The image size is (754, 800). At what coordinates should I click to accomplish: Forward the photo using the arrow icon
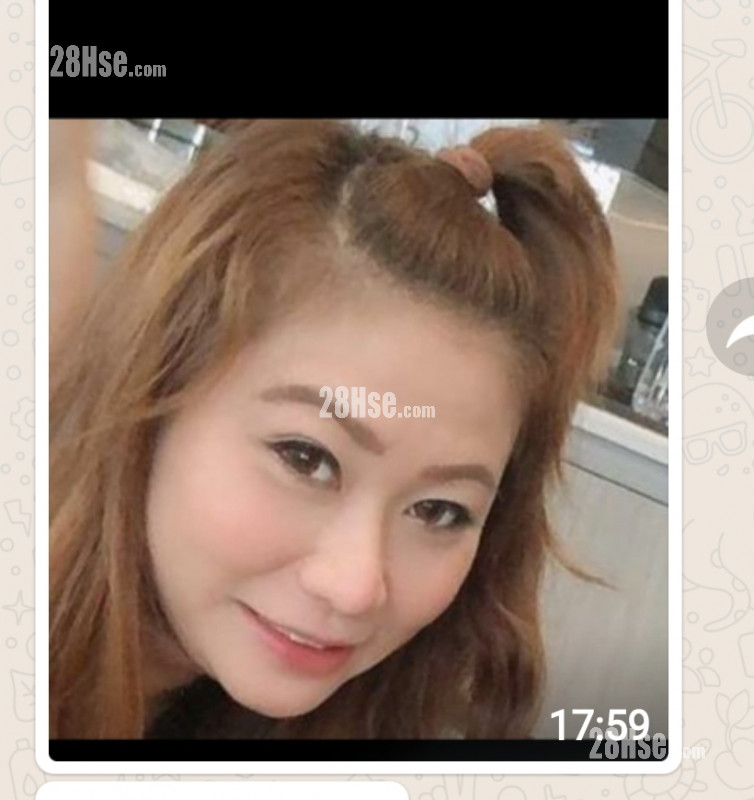(734, 327)
